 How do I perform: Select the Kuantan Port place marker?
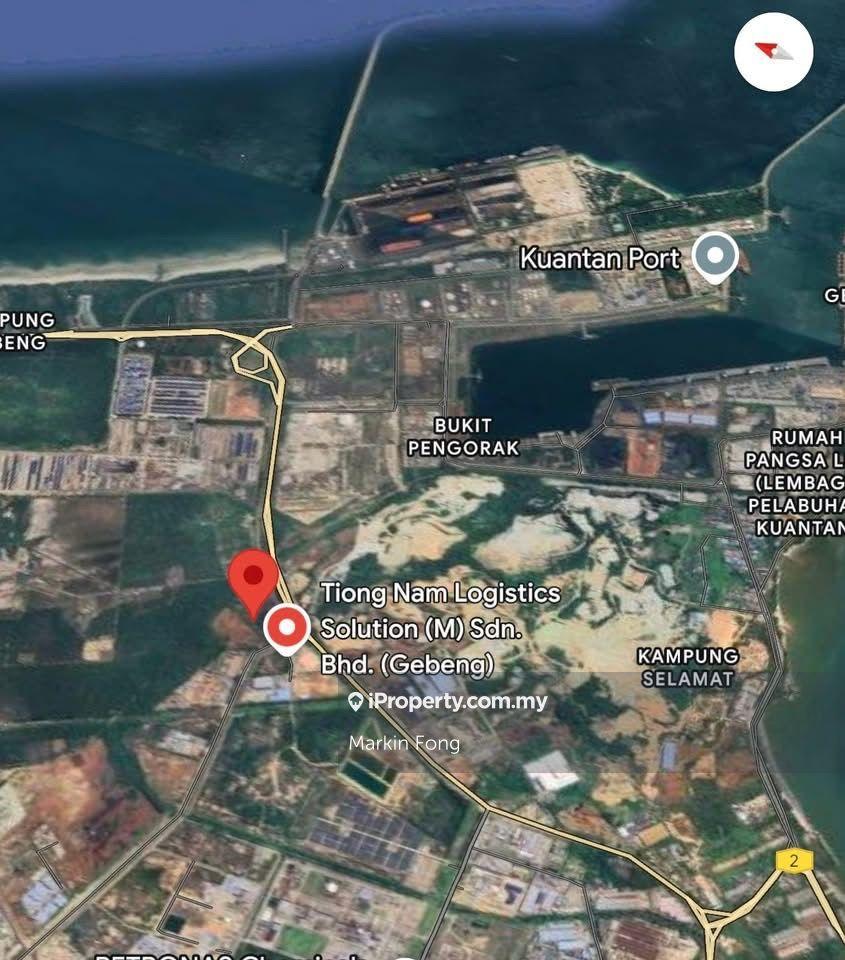click(x=716, y=256)
